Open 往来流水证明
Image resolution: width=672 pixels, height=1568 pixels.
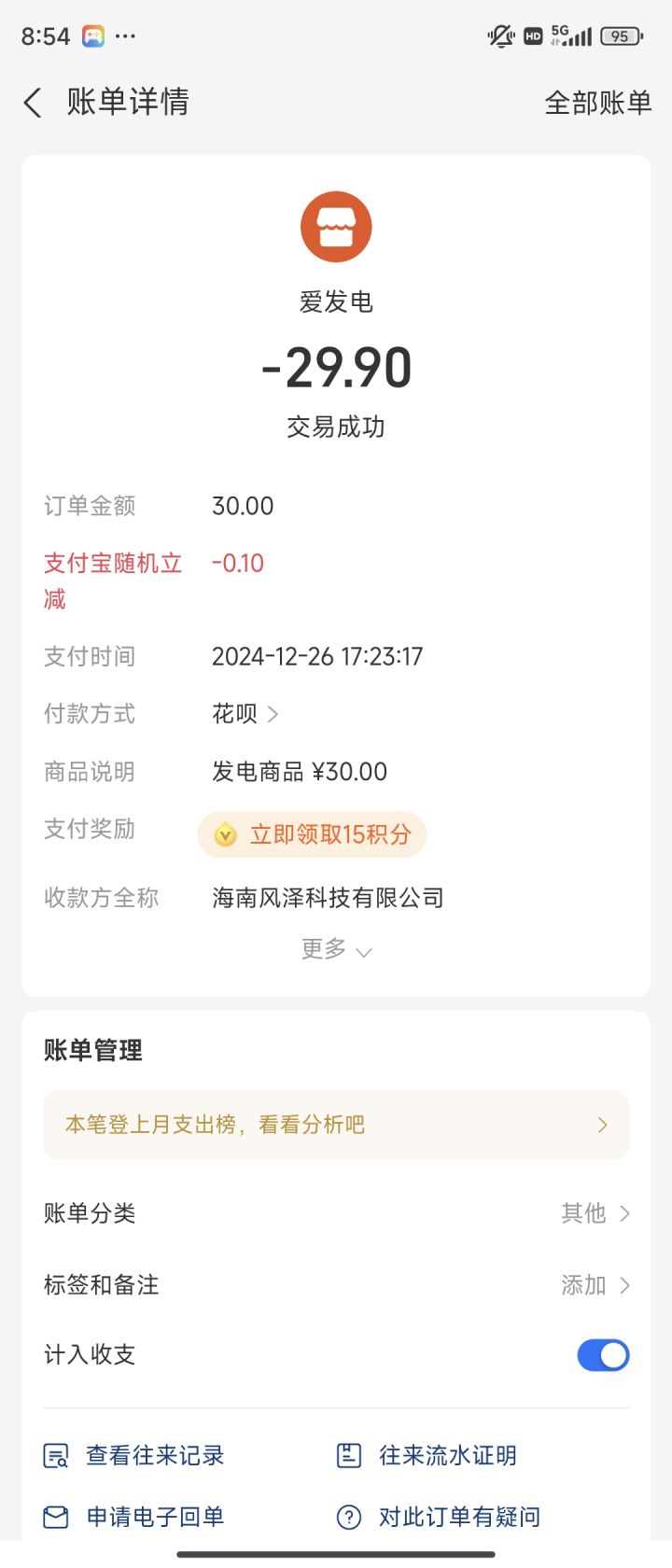pyautogui.click(x=427, y=1456)
